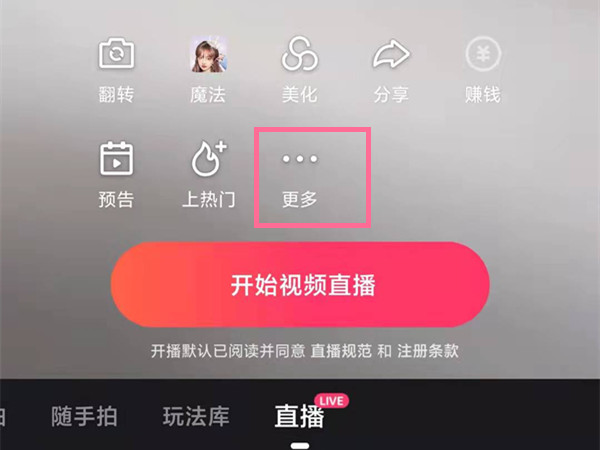Tap 上热门 to promote stream
The image size is (600, 450).
pyautogui.click(x=208, y=174)
